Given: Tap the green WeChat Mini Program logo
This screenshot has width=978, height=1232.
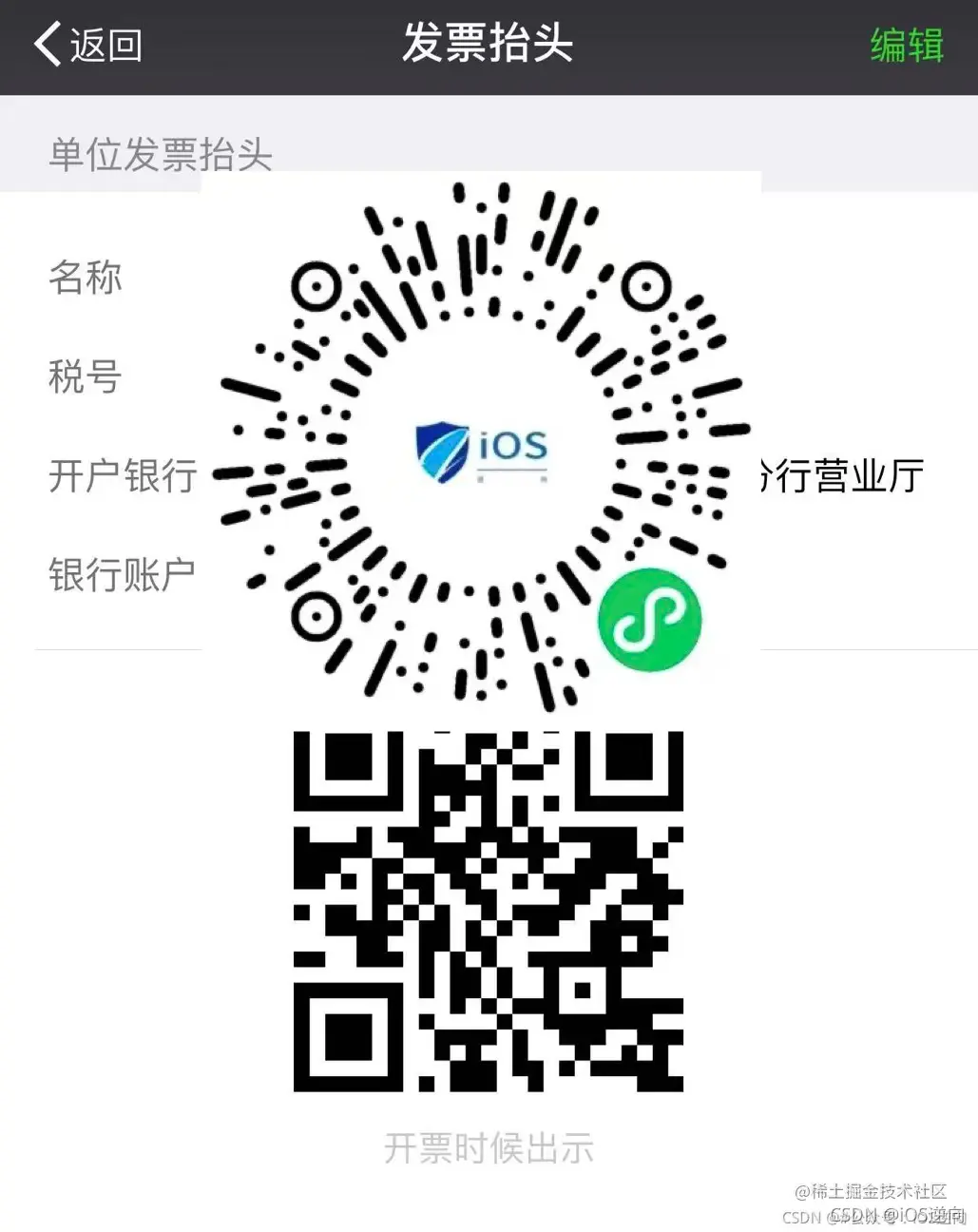Looking at the screenshot, I should click(650, 620).
